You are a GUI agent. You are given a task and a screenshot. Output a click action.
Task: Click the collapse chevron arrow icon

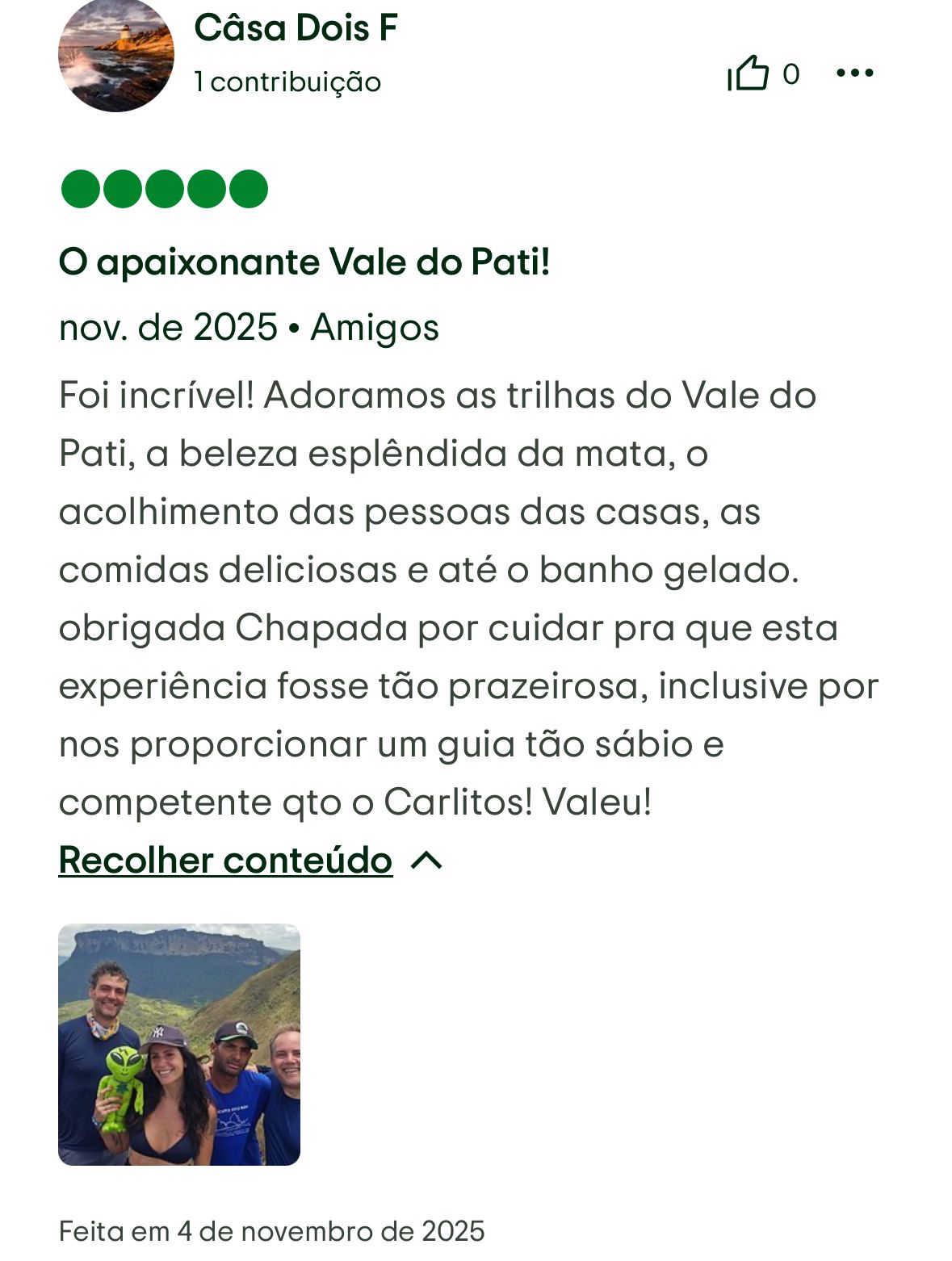click(426, 861)
